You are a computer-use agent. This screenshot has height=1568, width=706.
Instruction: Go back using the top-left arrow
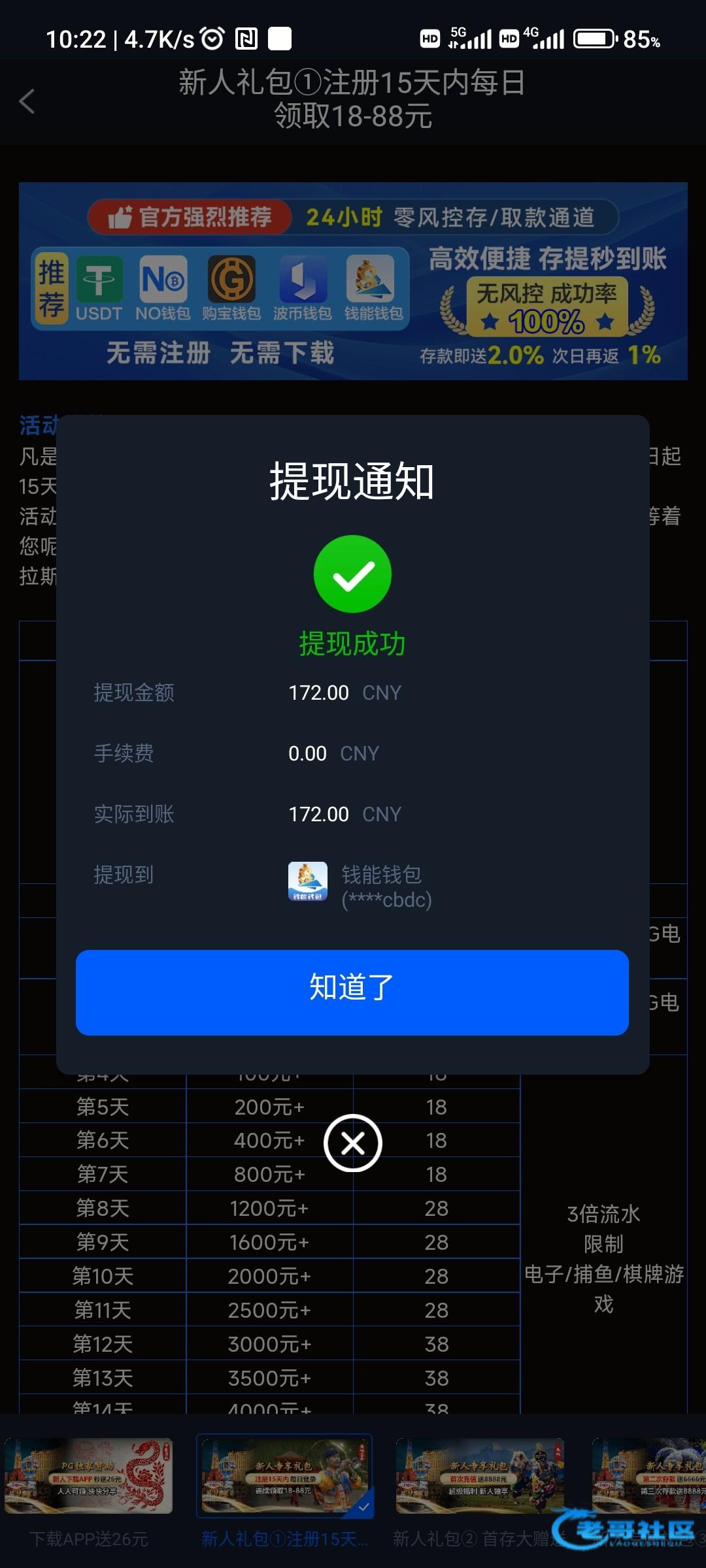click(x=27, y=101)
